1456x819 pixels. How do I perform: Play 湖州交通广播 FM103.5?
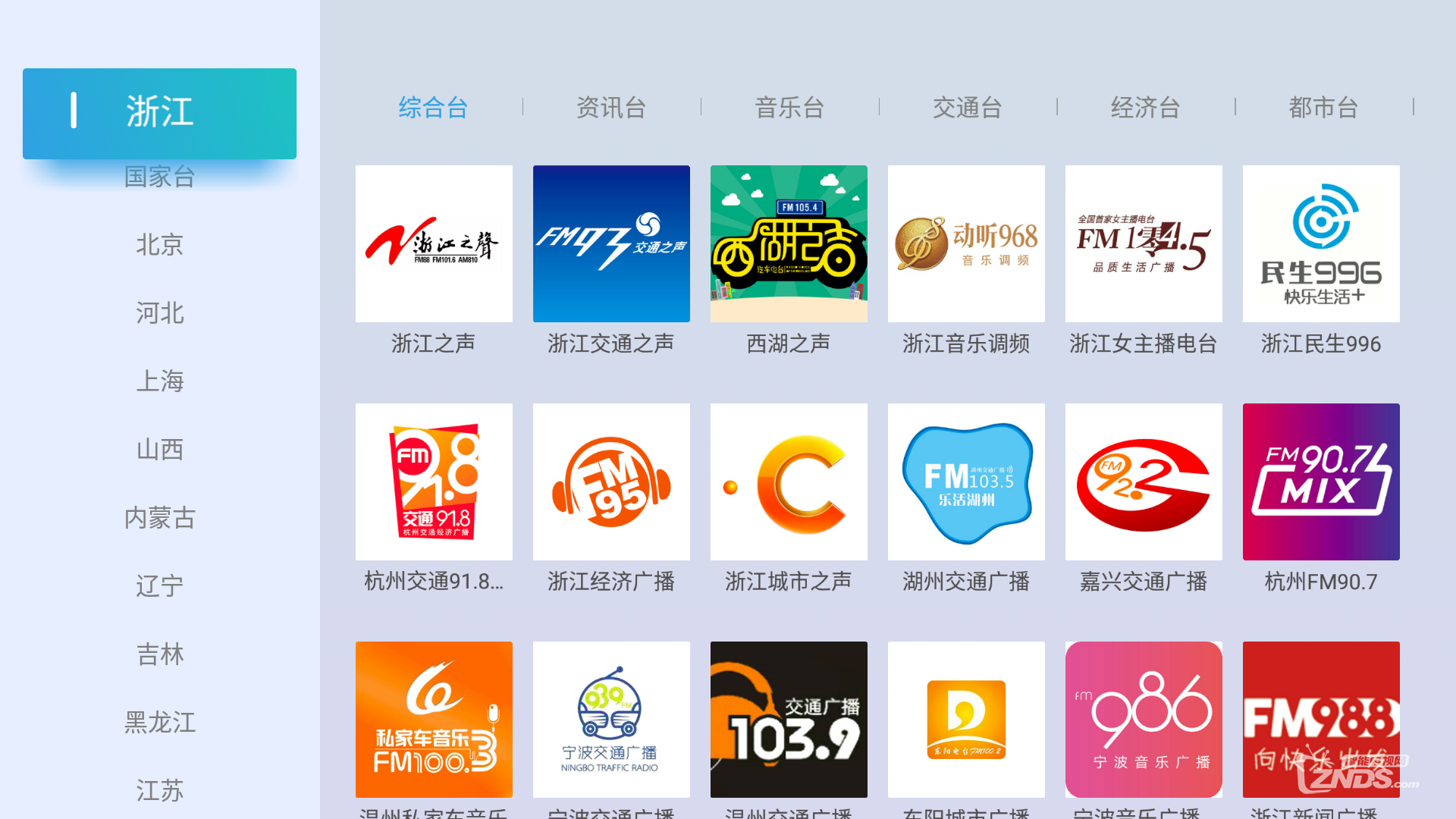pos(966,482)
